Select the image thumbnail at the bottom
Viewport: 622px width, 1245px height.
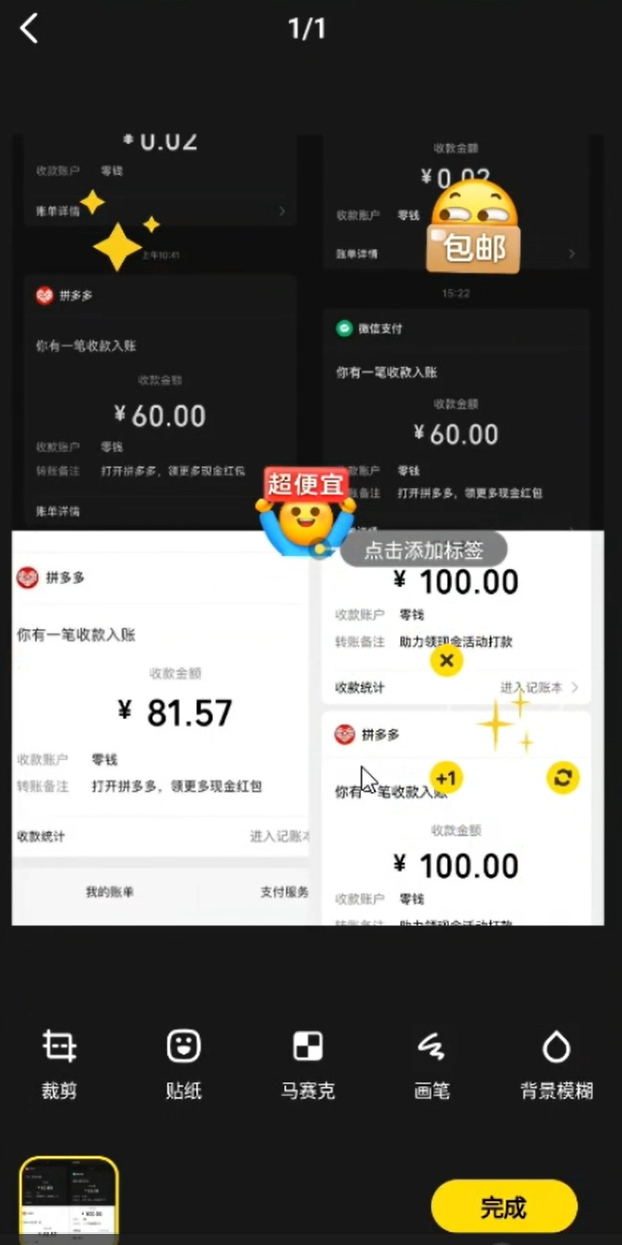69,1200
